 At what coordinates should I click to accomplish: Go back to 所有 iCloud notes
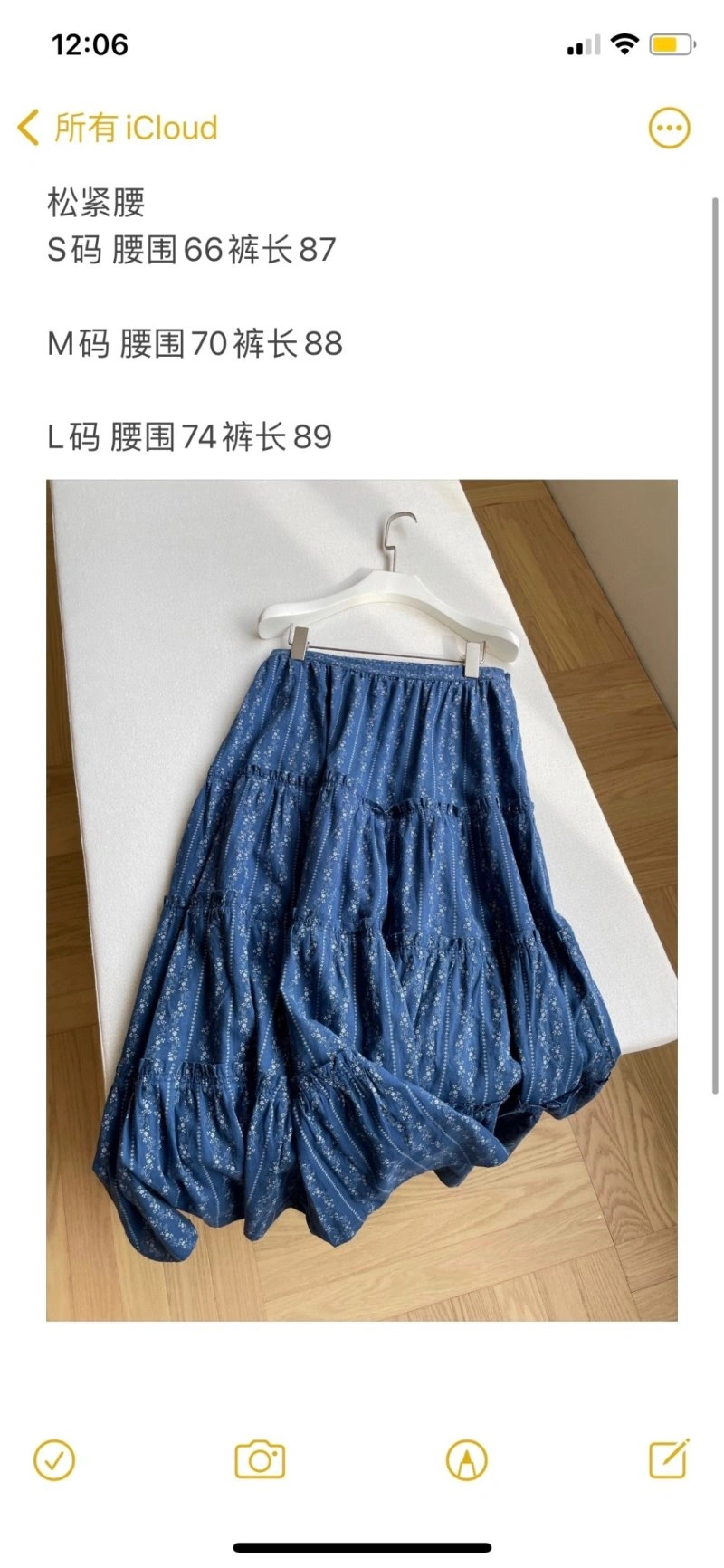click(118, 128)
